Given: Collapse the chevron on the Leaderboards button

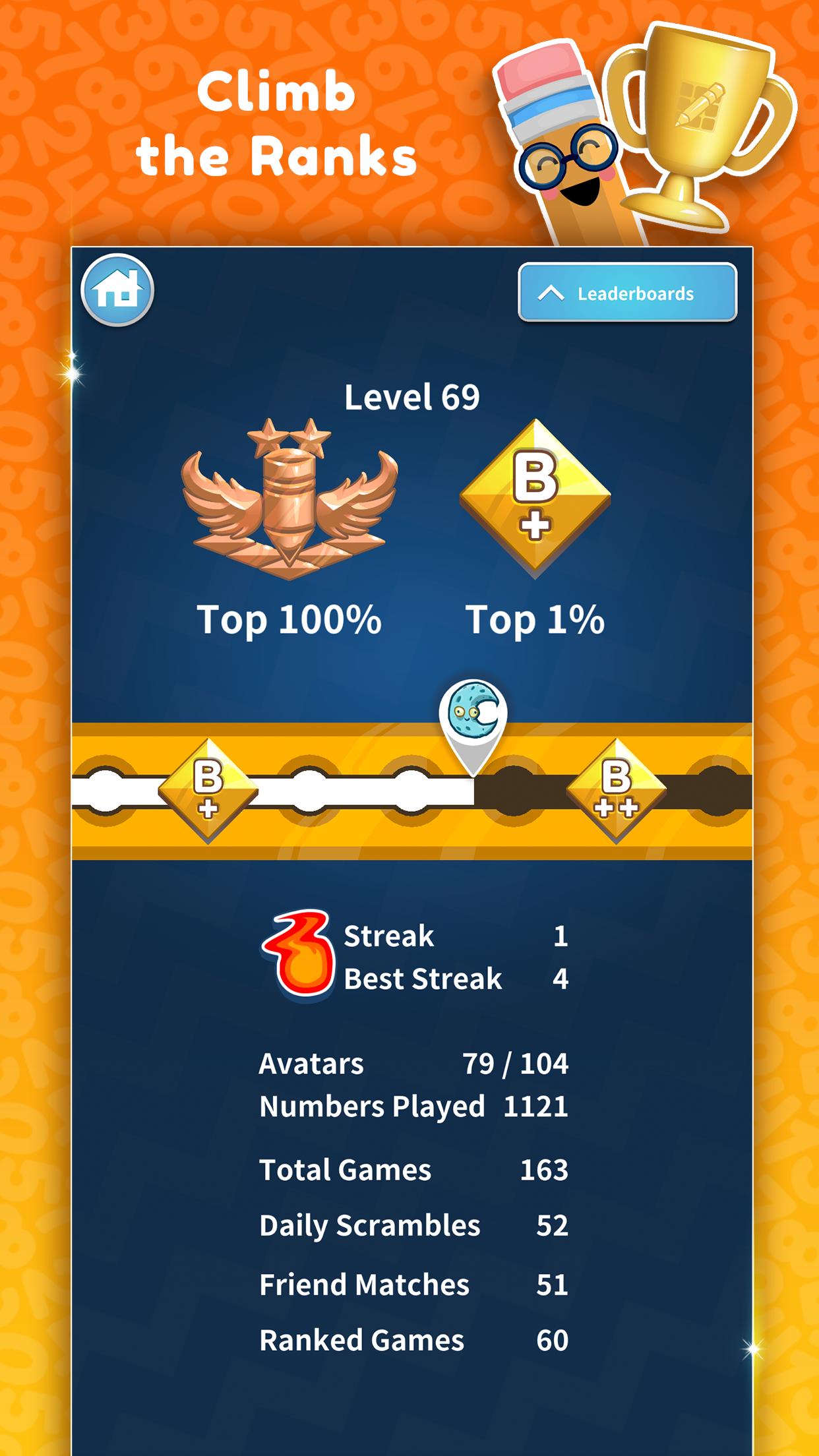Looking at the screenshot, I should pos(553,294).
